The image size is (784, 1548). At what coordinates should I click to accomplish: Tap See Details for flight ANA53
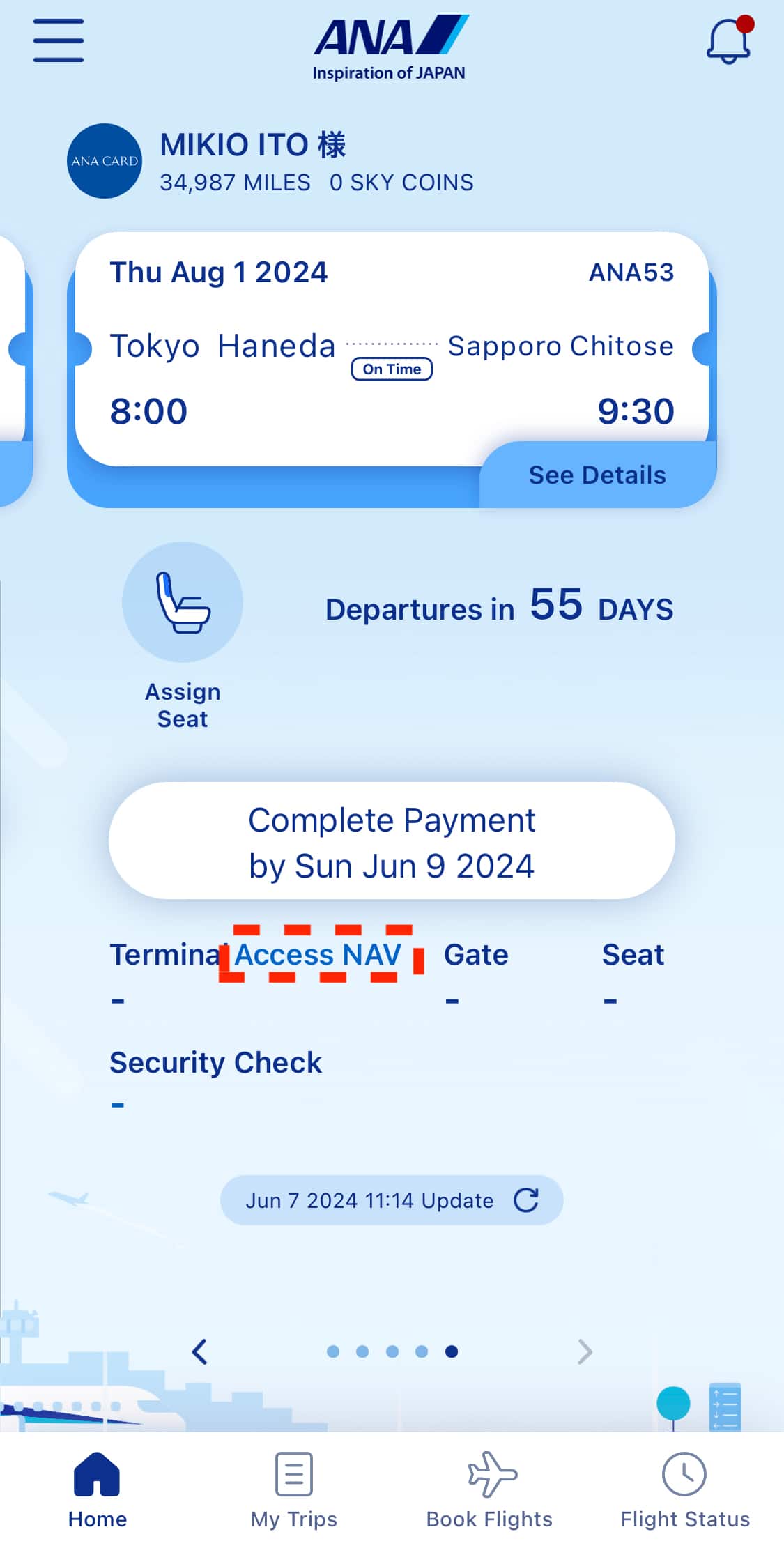tap(597, 475)
